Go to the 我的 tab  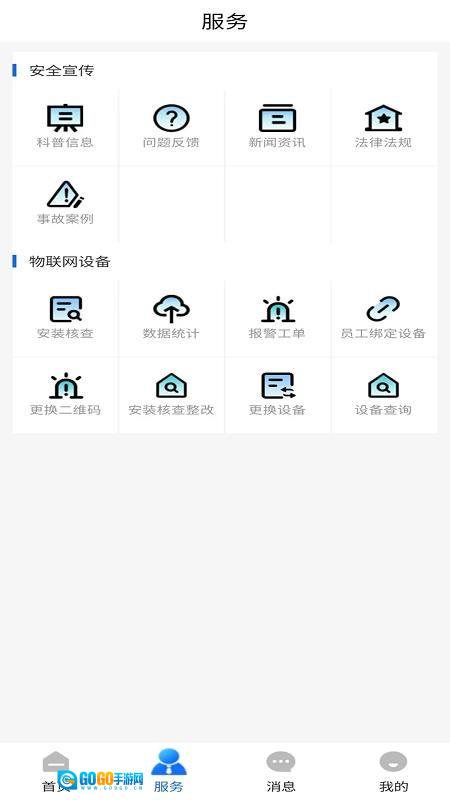393,771
